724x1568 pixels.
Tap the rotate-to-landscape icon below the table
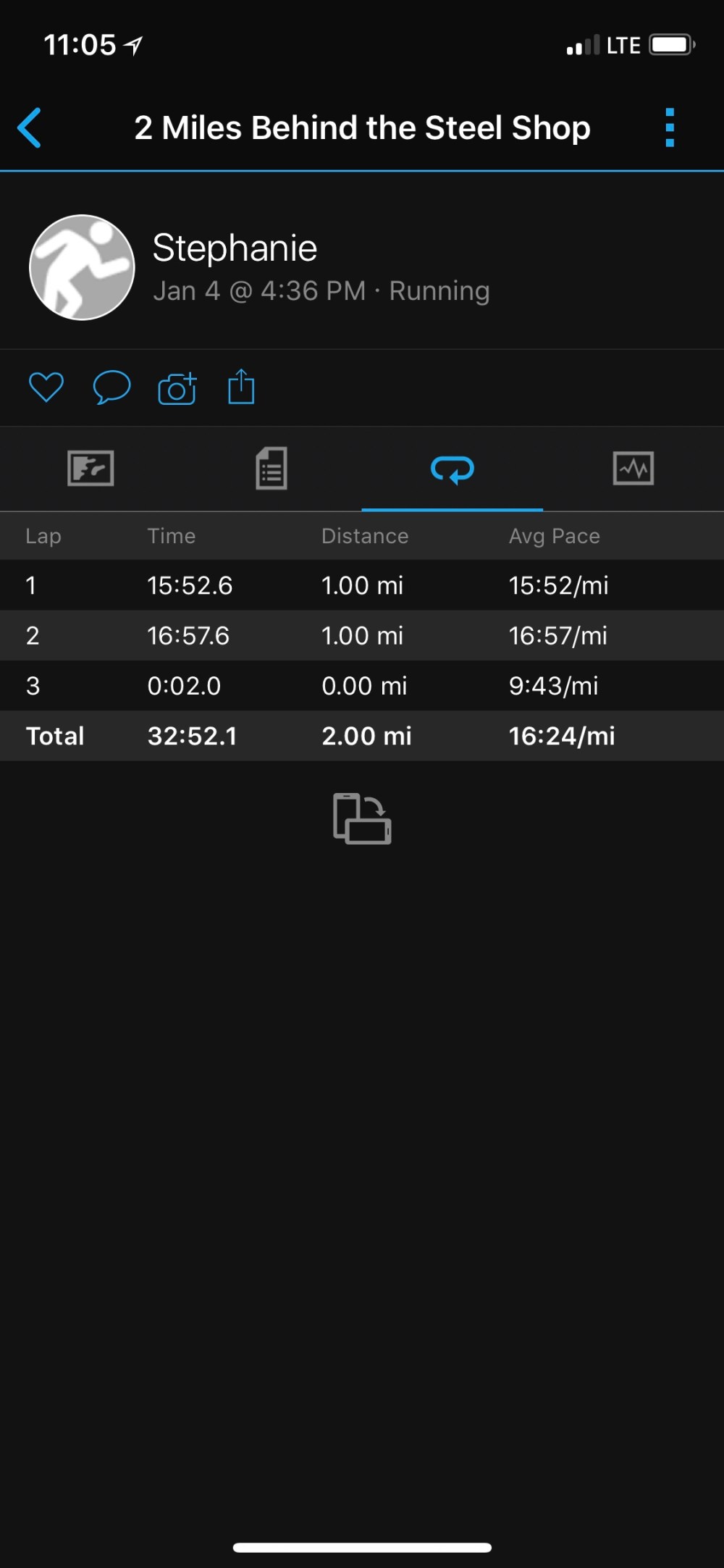362,819
